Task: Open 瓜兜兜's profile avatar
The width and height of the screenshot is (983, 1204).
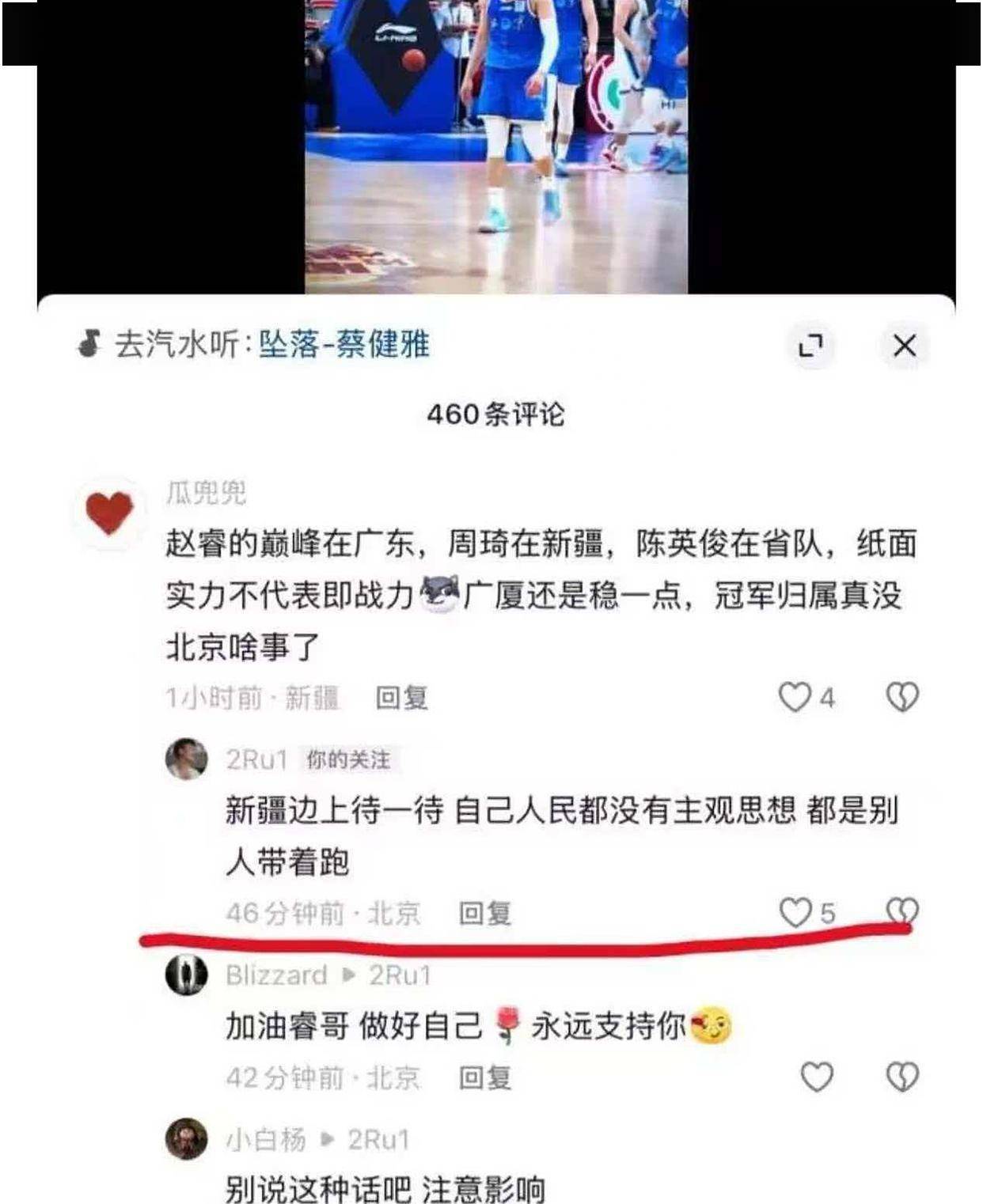Action: 110,512
